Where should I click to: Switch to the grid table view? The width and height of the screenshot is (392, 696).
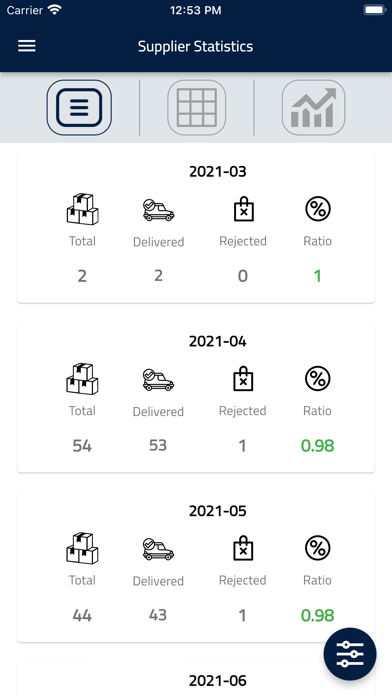197,107
